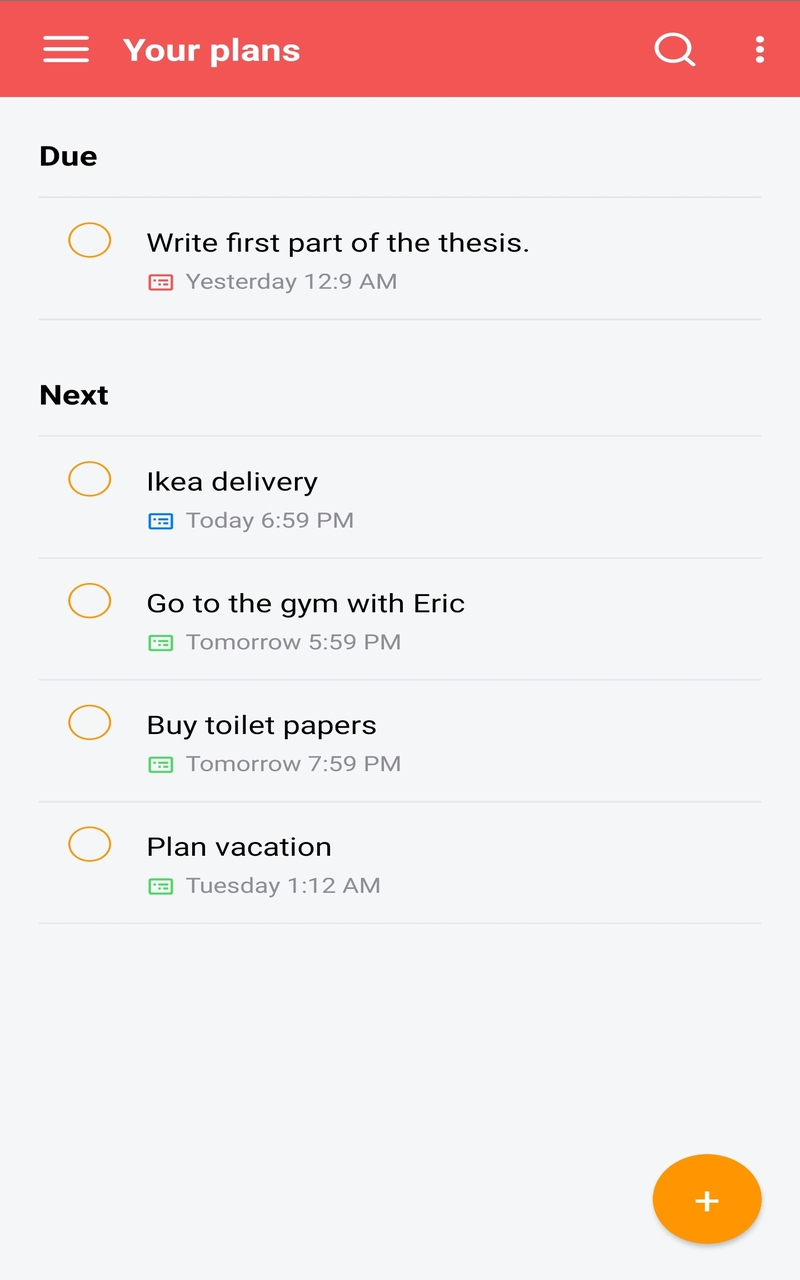Click the three-dot overflow icon

[758, 49]
